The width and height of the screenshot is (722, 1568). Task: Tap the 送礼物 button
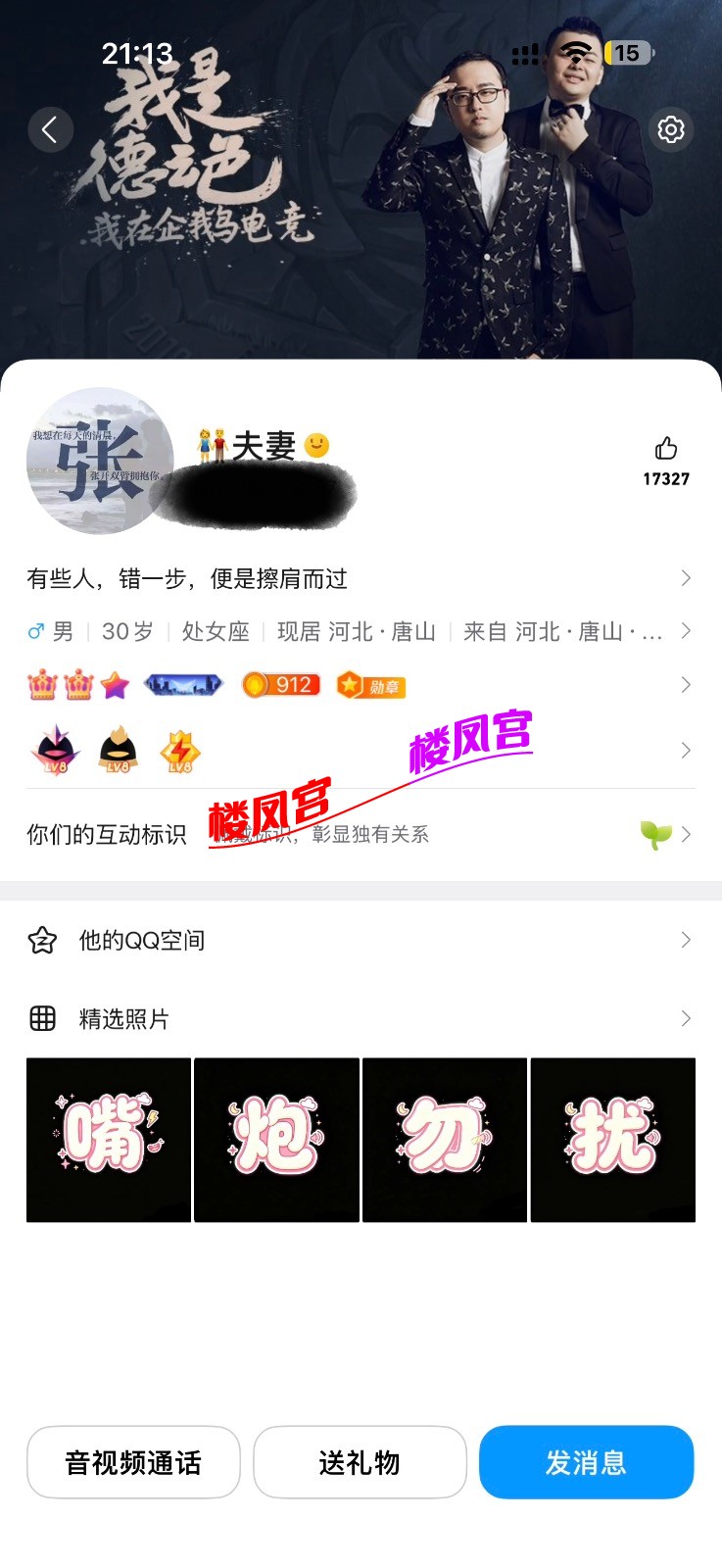pyautogui.click(x=360, y=1462)
